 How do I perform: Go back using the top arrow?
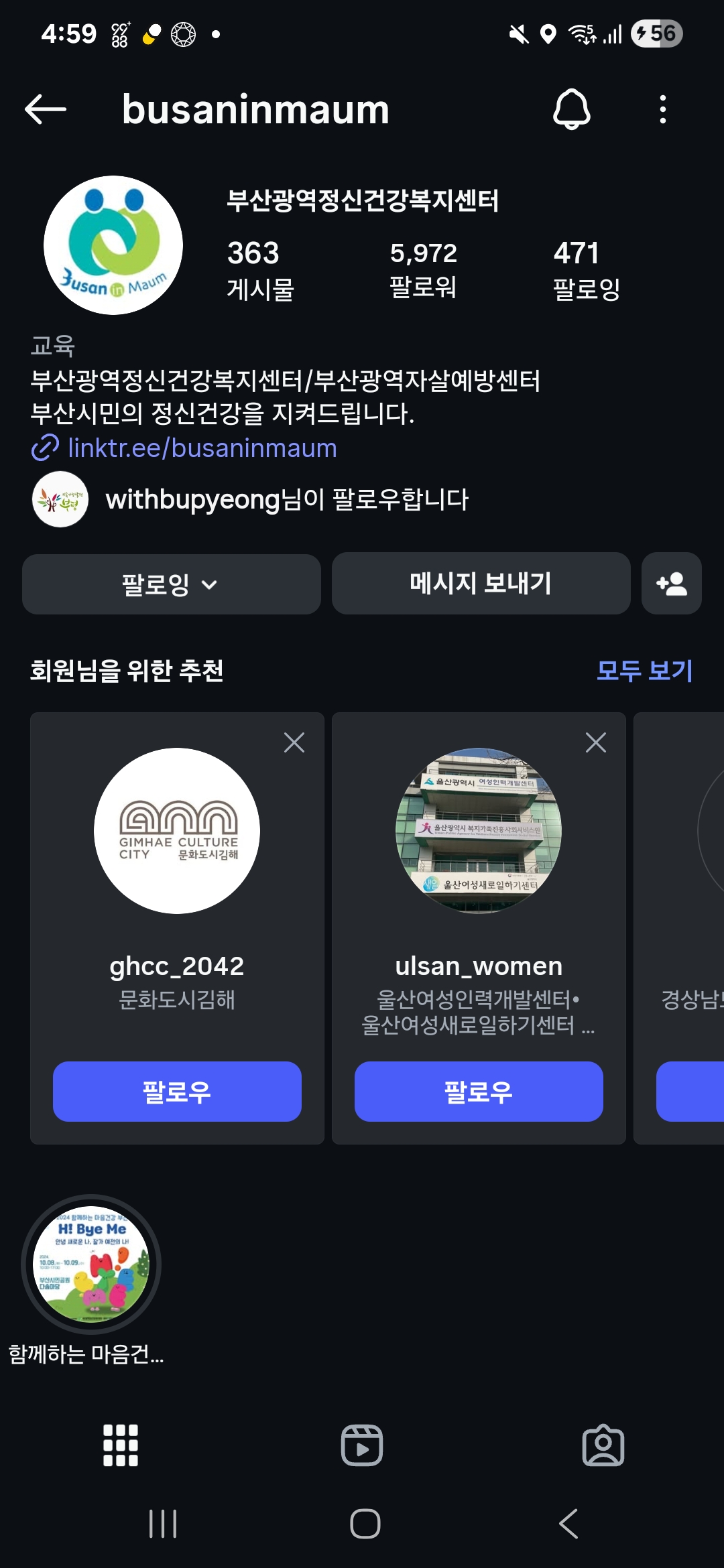click(x=46, y=109)
